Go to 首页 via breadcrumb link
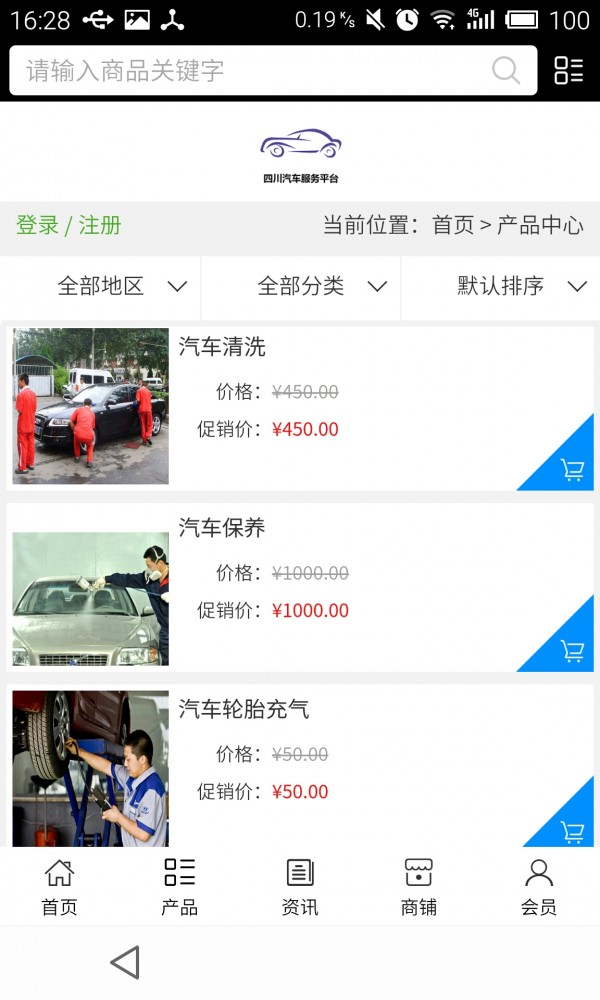 pos(452,225)
